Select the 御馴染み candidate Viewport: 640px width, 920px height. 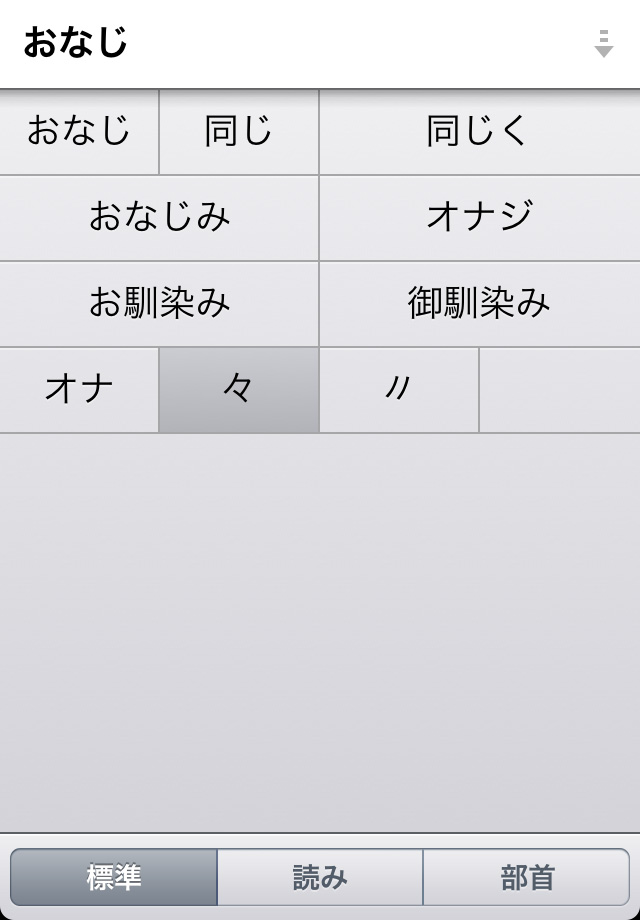click(479, 303)
